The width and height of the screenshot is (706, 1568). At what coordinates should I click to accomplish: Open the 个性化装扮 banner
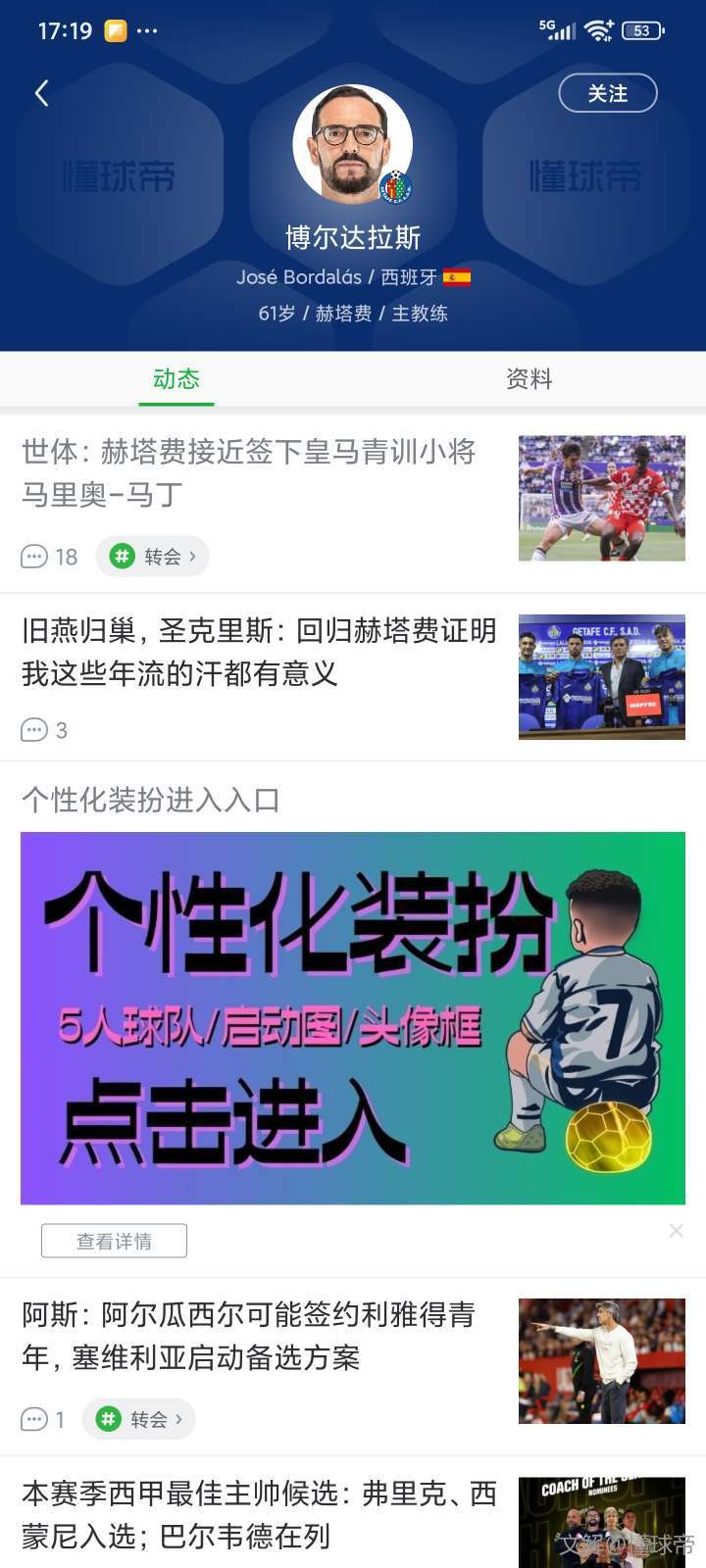tap(353, 1017)
